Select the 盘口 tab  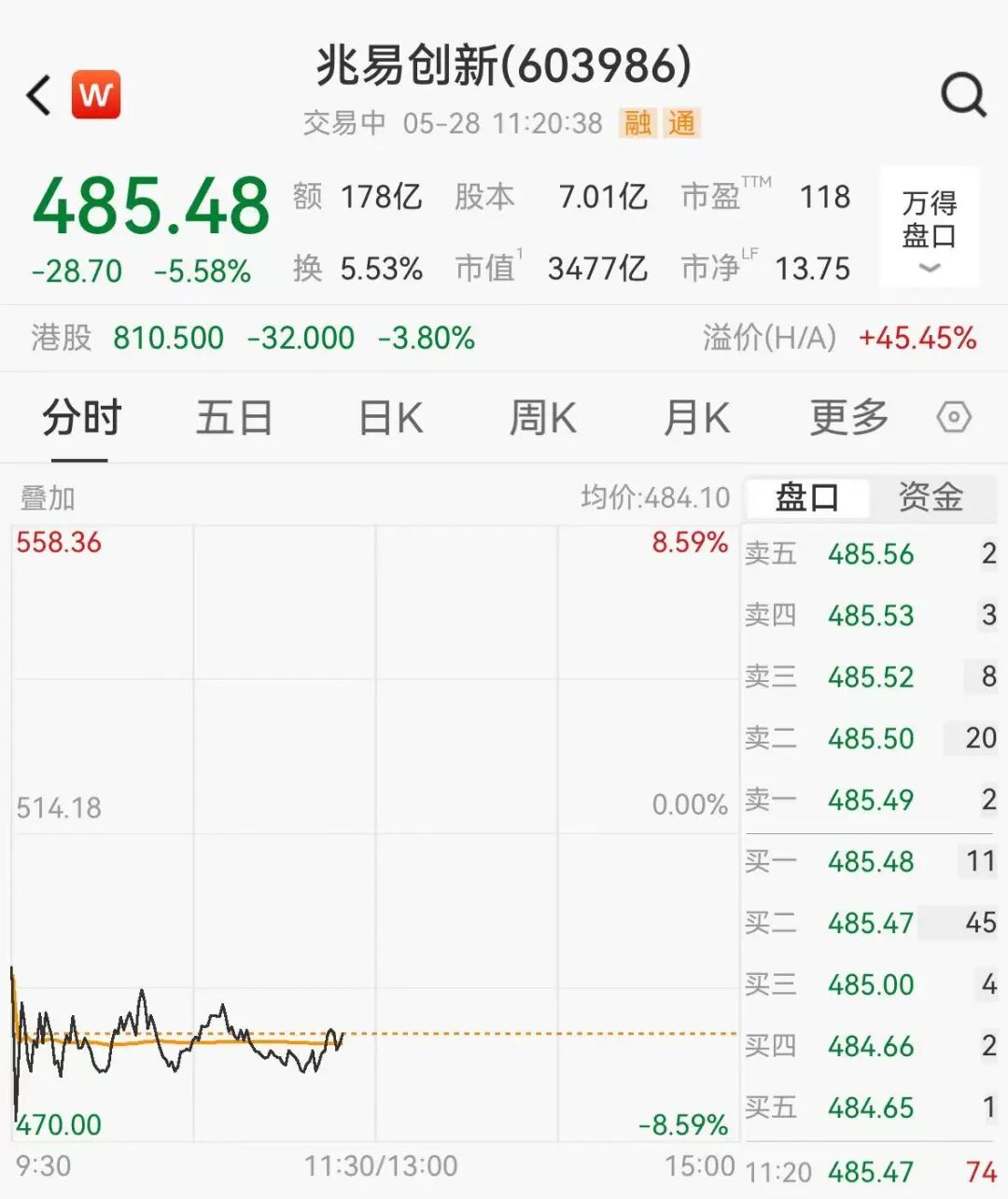coord(807,497)
